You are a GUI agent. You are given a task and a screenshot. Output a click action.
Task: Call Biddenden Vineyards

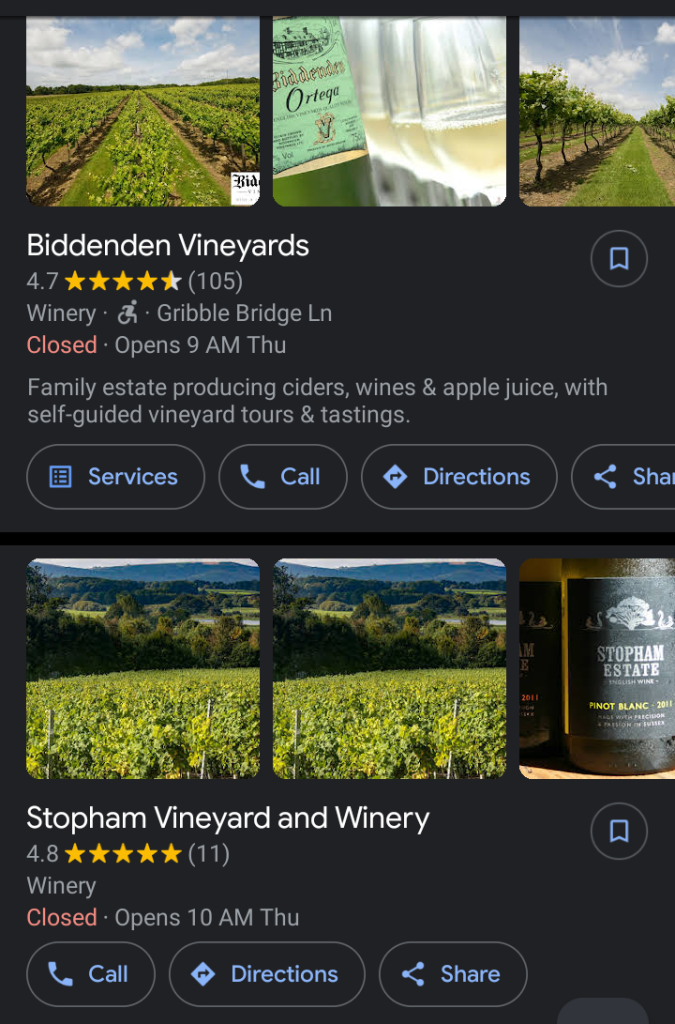(x=282, y=477)
